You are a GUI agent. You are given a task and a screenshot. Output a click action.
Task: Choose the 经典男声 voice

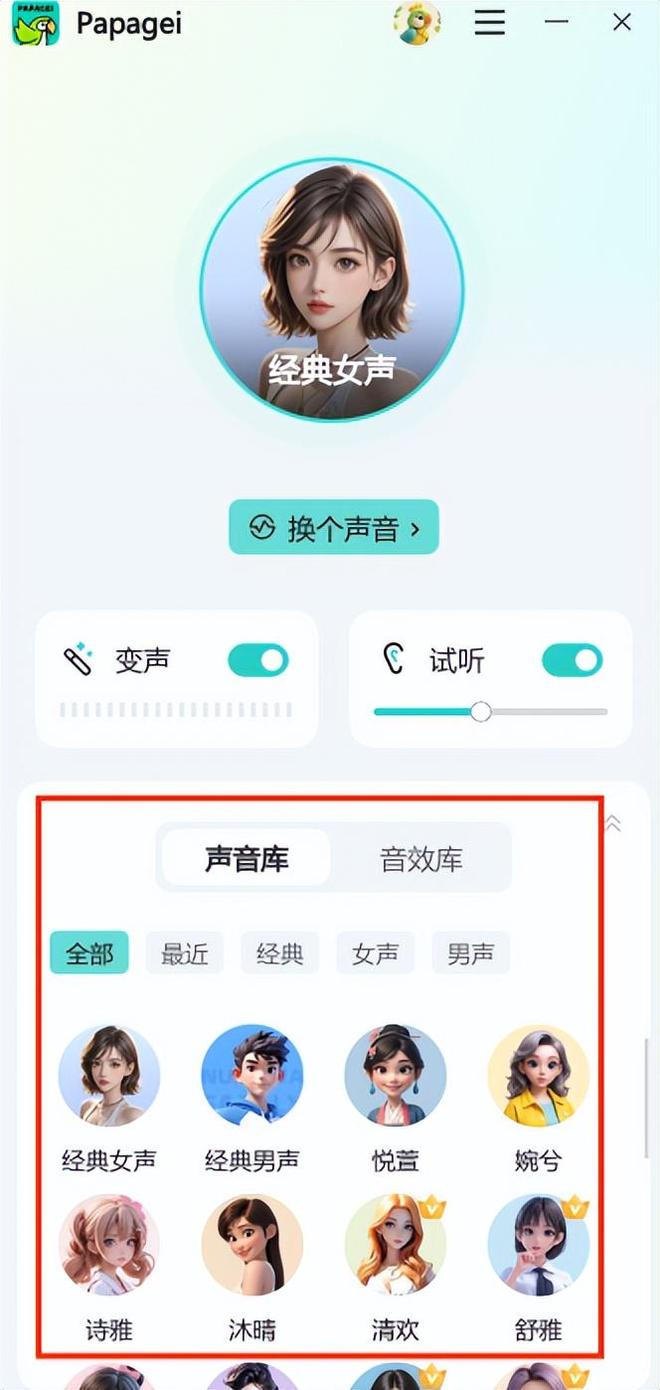[252, 1075]
